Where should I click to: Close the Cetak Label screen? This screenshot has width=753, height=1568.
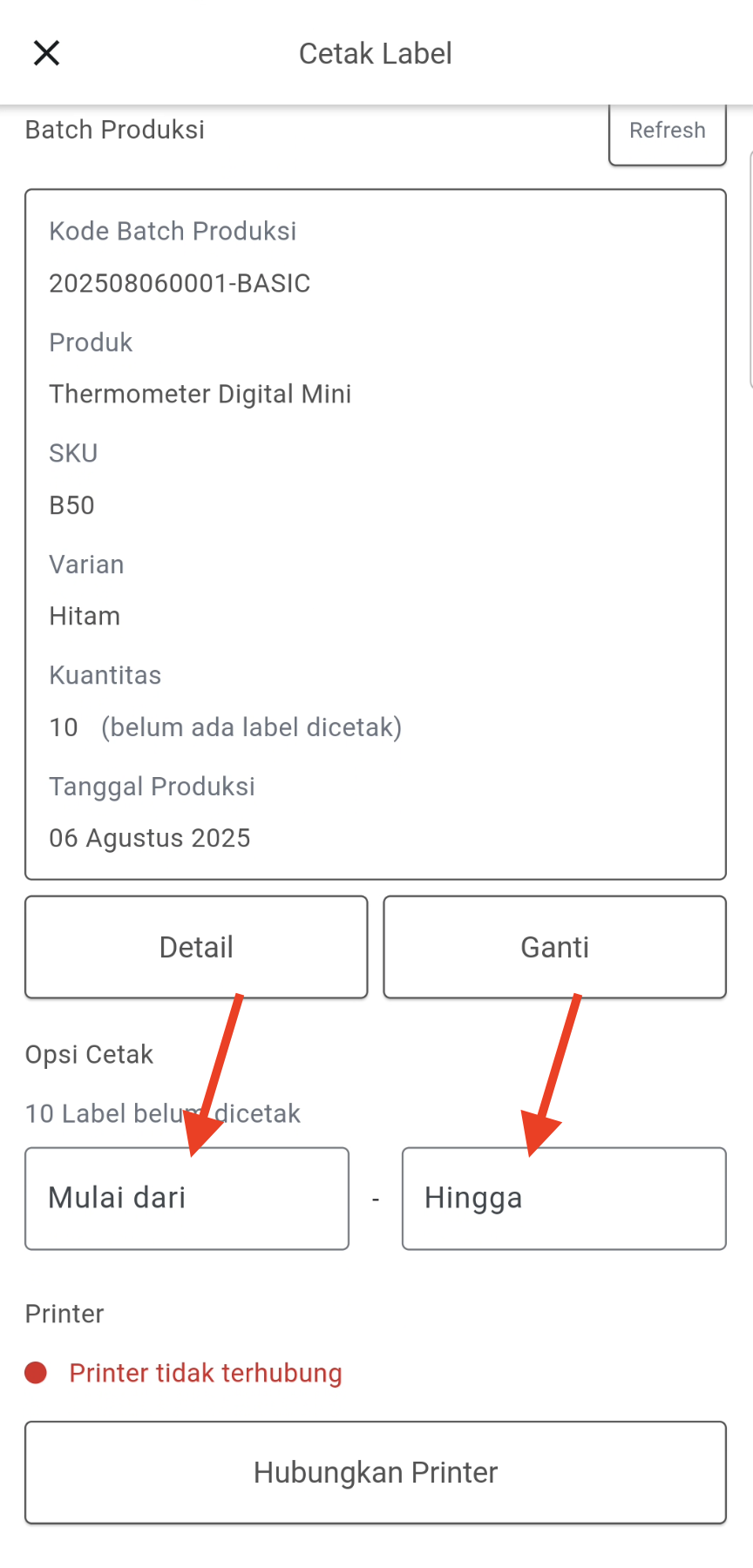[x=46, y=53]
